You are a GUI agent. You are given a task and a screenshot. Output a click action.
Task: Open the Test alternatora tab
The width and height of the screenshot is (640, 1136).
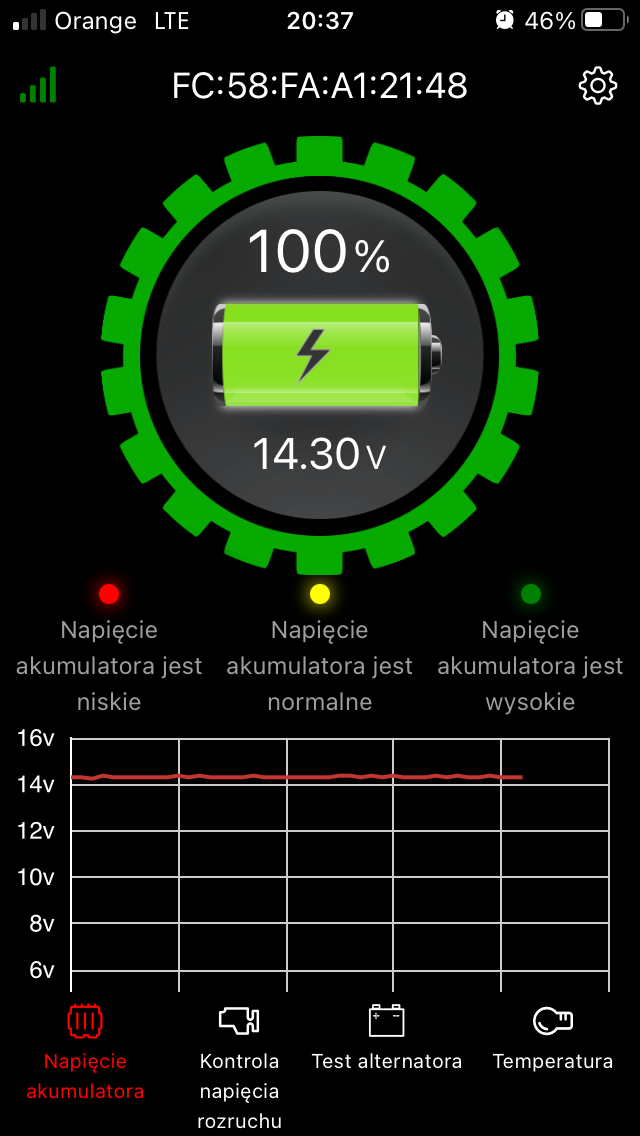coord(386,1040)
